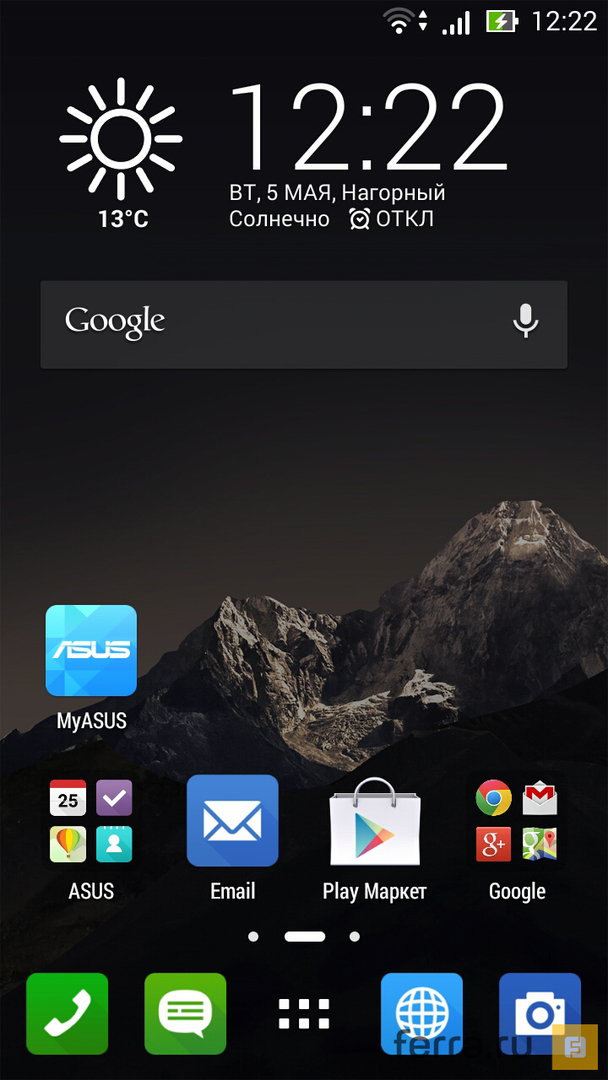Open the all apps drawer
This screenshot has width=608, height=1080.
click(x=304, y=1013)
